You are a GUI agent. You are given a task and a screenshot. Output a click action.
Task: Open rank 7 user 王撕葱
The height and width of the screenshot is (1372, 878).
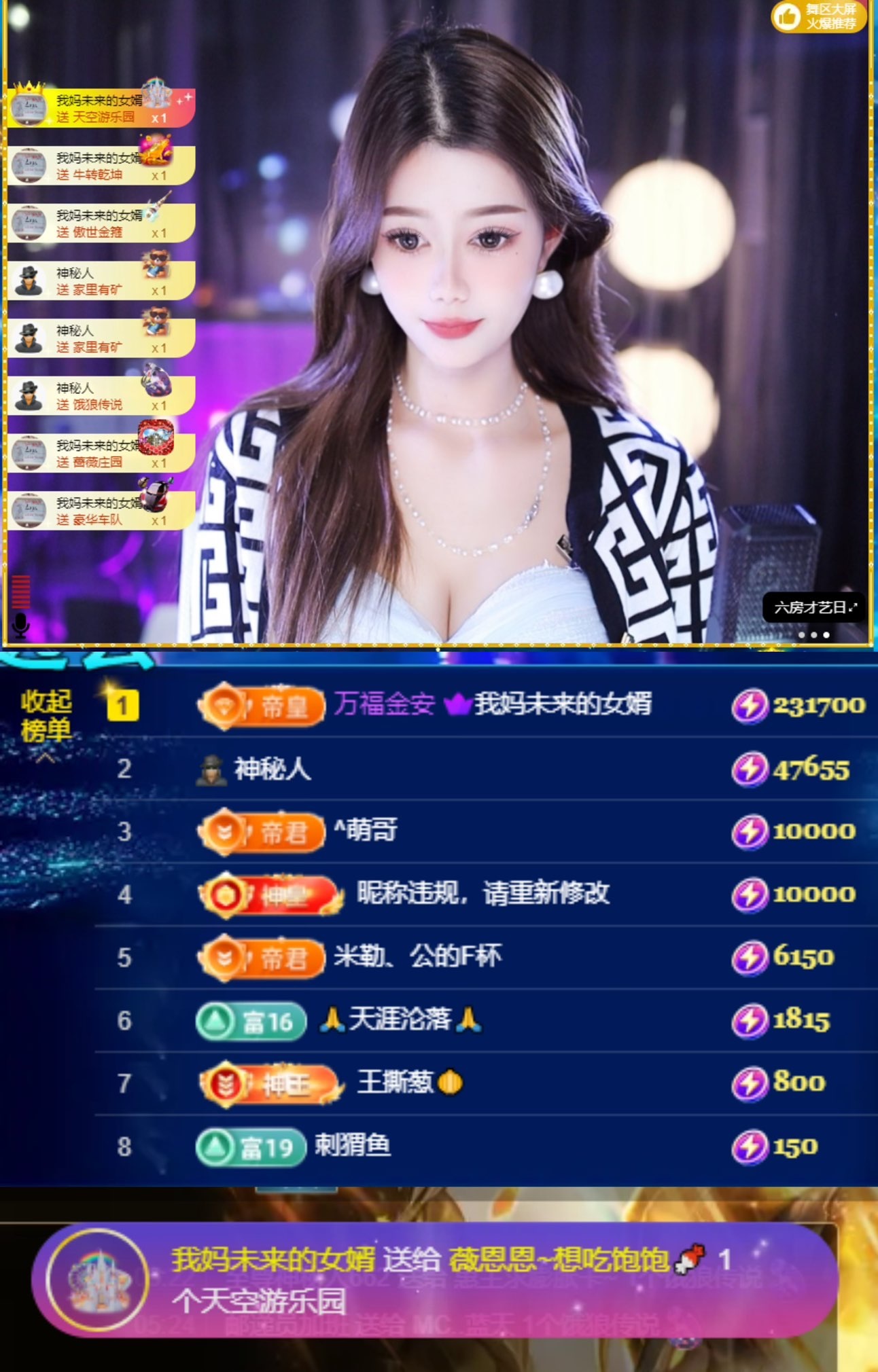click(396, 1083)
